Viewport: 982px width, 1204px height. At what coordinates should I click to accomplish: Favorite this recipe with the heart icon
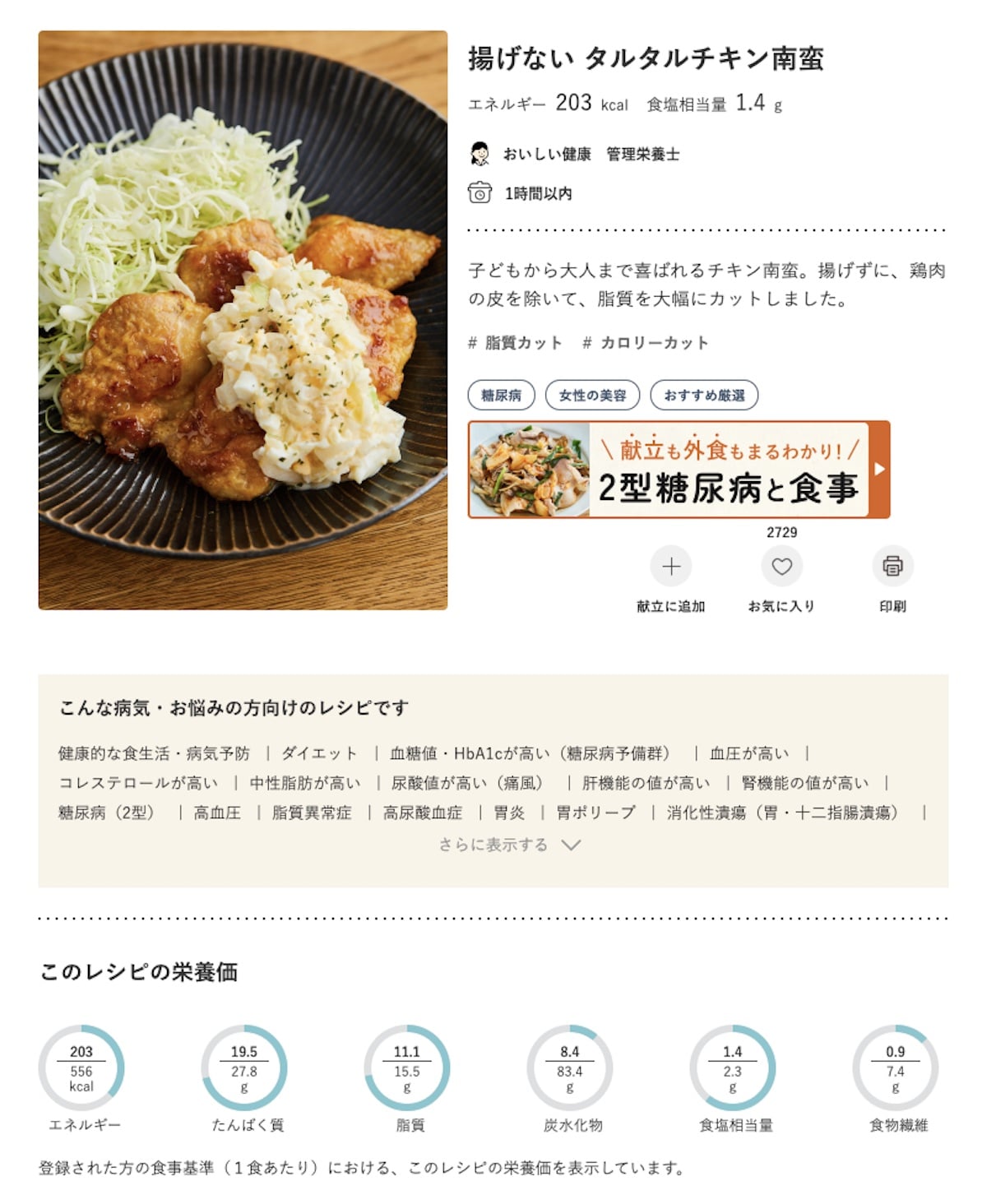781,567
